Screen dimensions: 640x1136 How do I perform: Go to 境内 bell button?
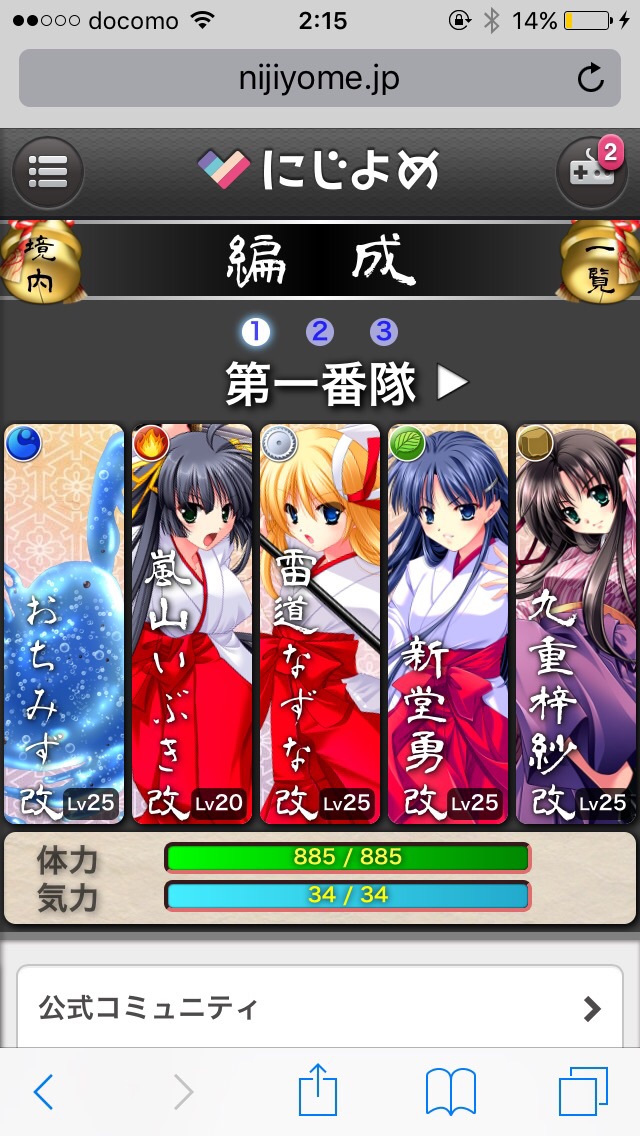pos(40,262)
